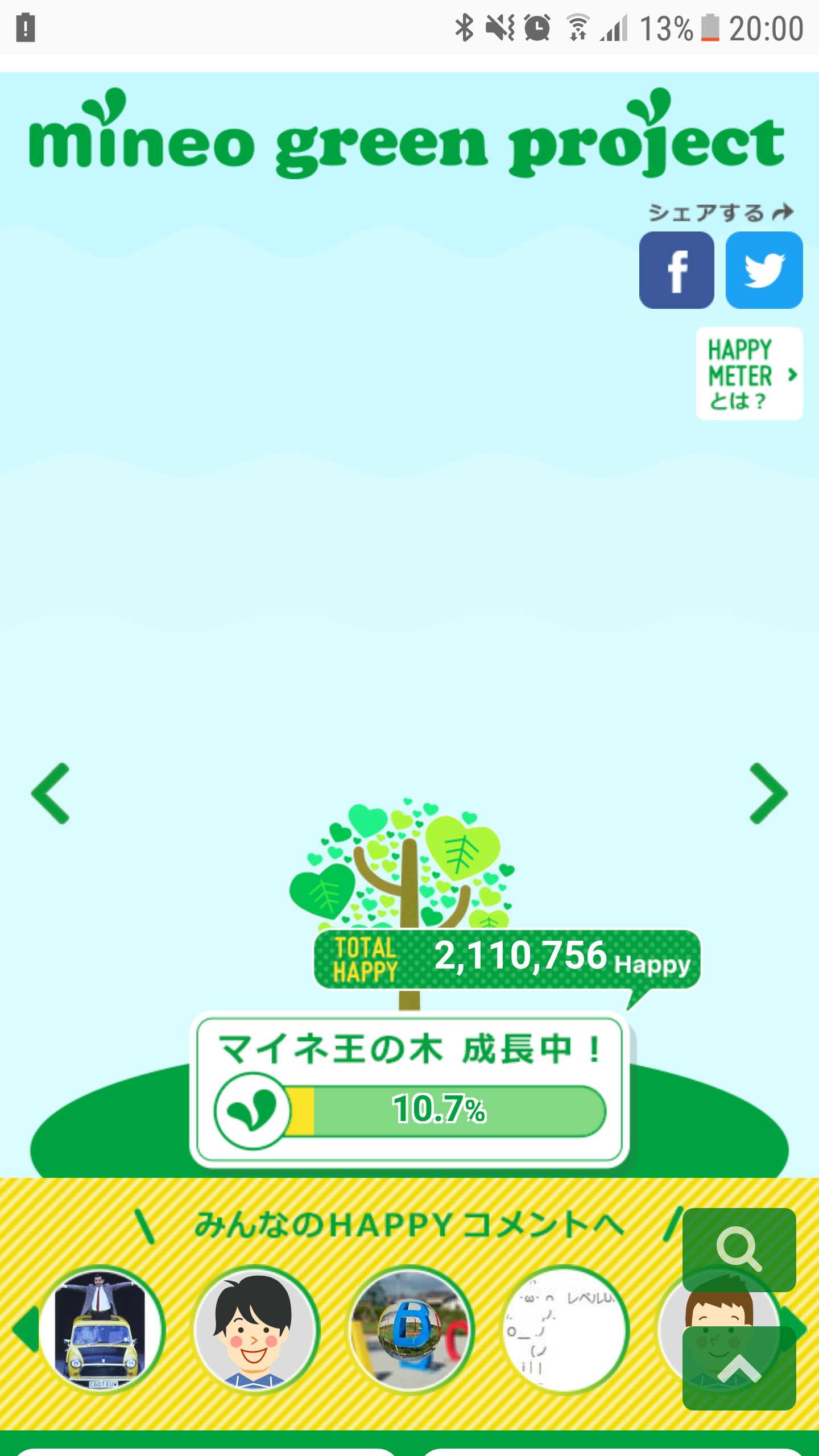Open the みんなのHAPPYコメントへ link
Screen dimensions: 819x1456
pos(409,1225)
